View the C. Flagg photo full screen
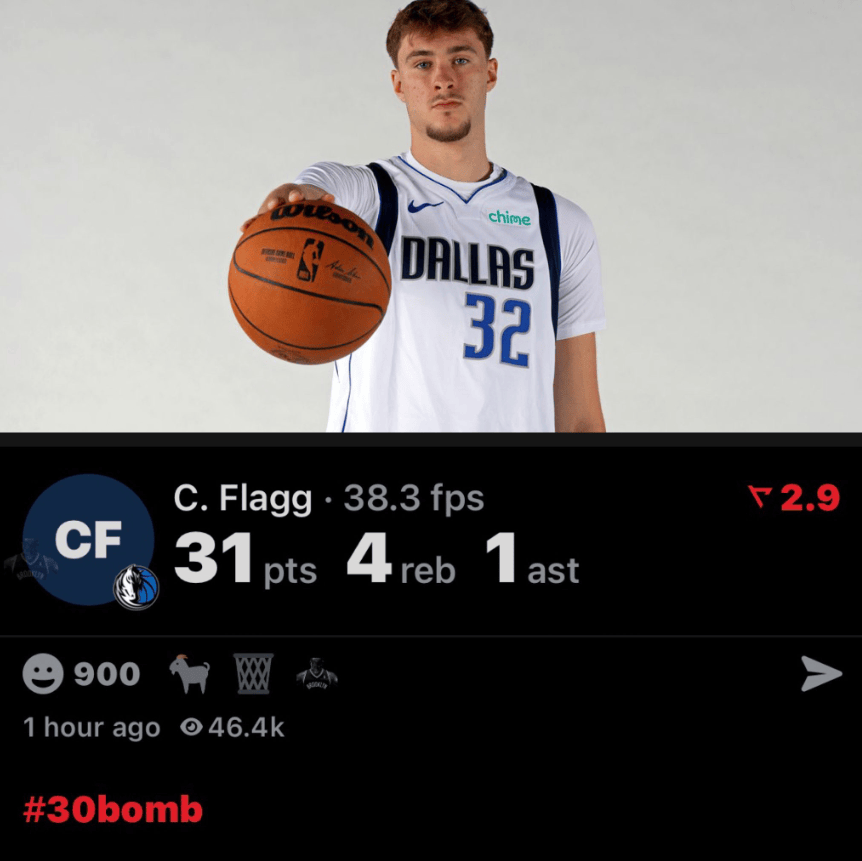Viewport: 862px width, 861px height. pyautogui.click(x=431, y=215)
